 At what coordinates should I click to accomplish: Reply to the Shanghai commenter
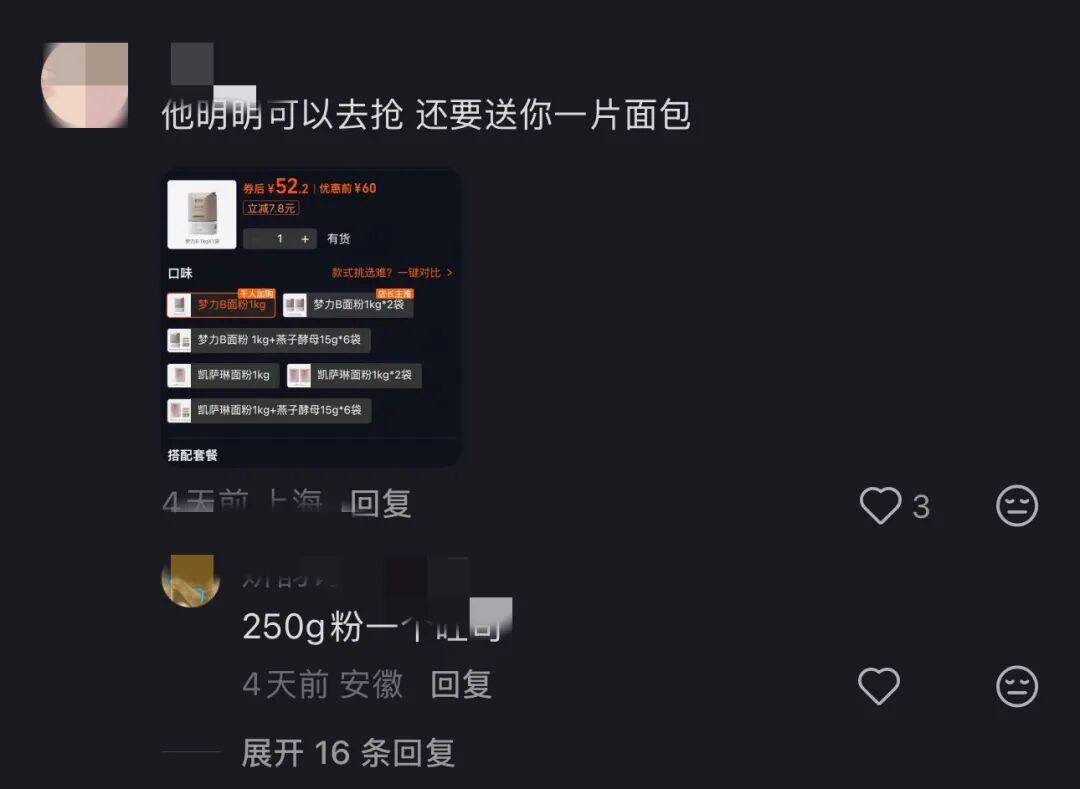pyautogui.click(x=381, y=504)
